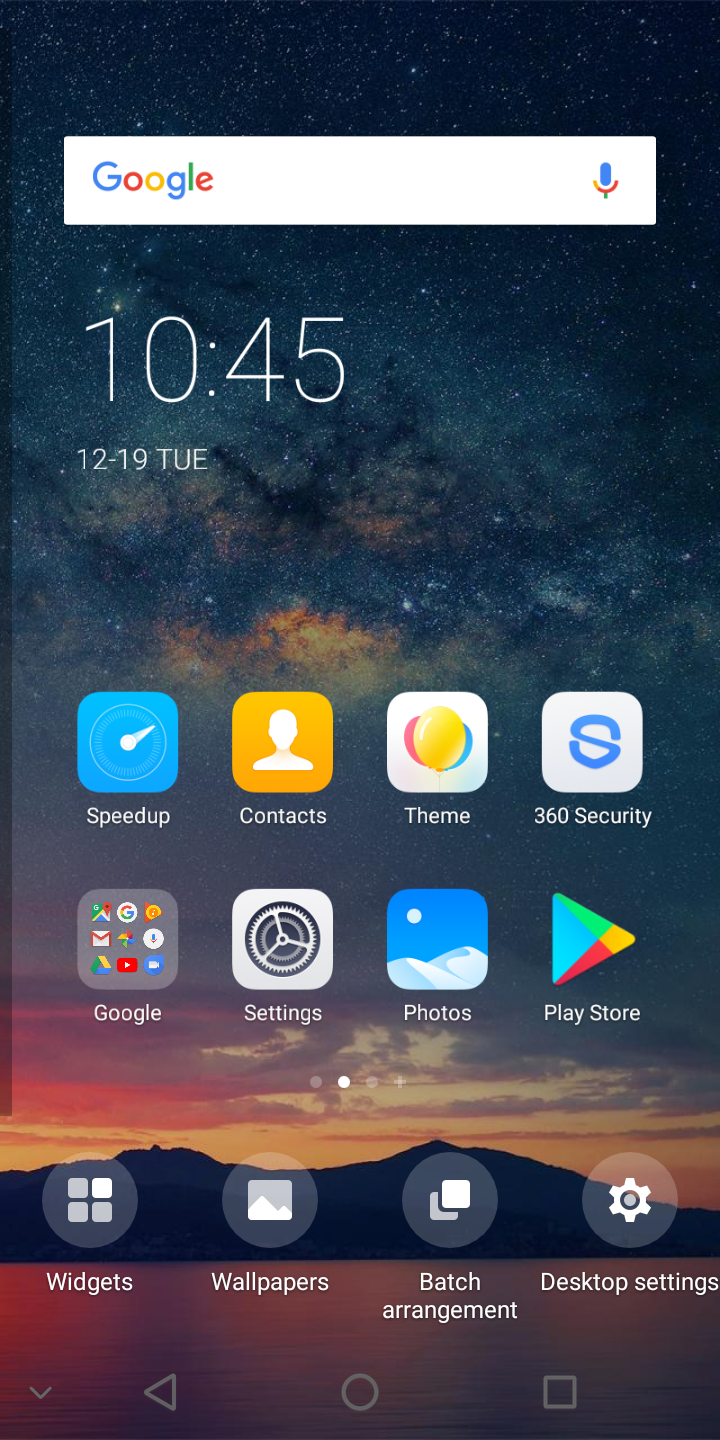Start voice search with the microphone
This screenshot has width=720, height=1440.
tap(605, 180)
